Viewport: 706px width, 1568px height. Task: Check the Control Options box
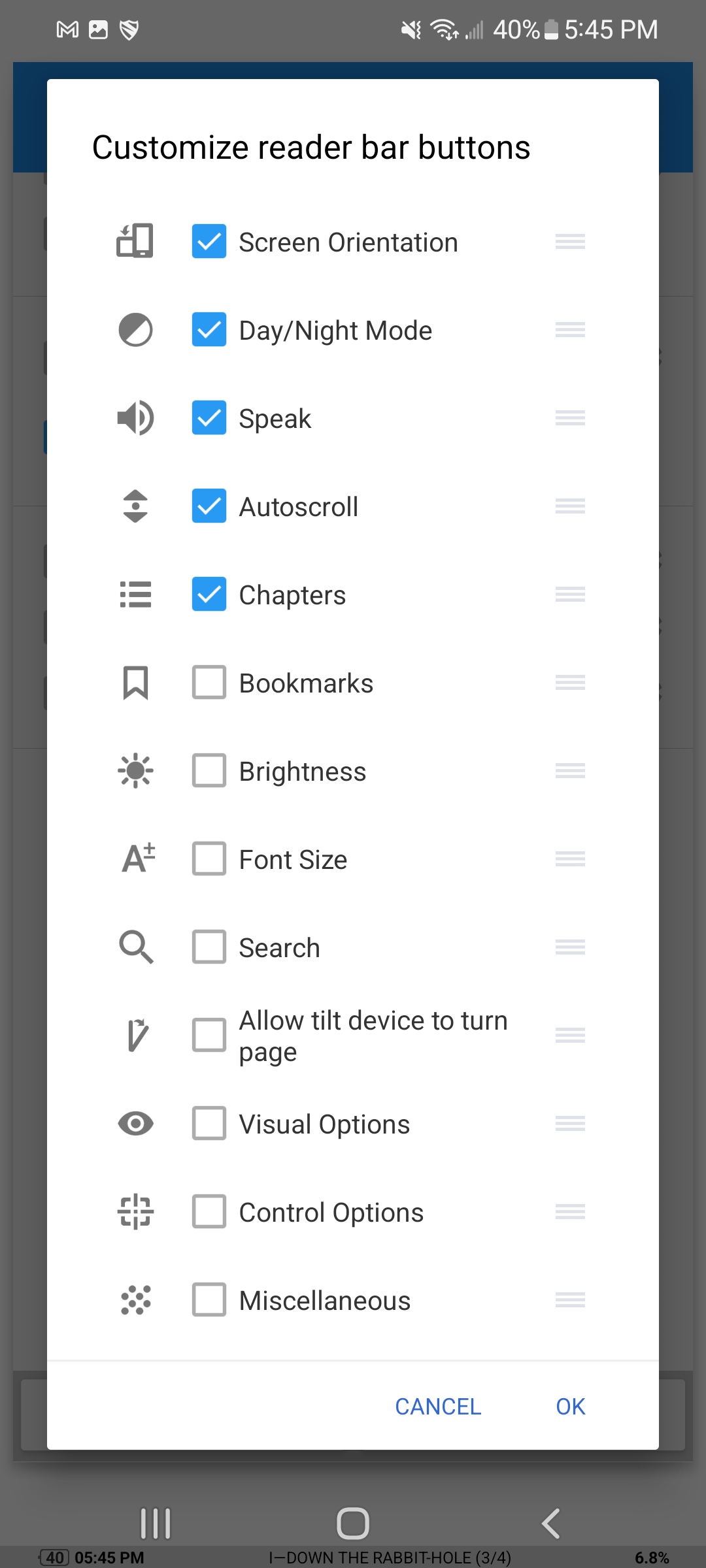pyautogui.click(x=209, y=1212)
